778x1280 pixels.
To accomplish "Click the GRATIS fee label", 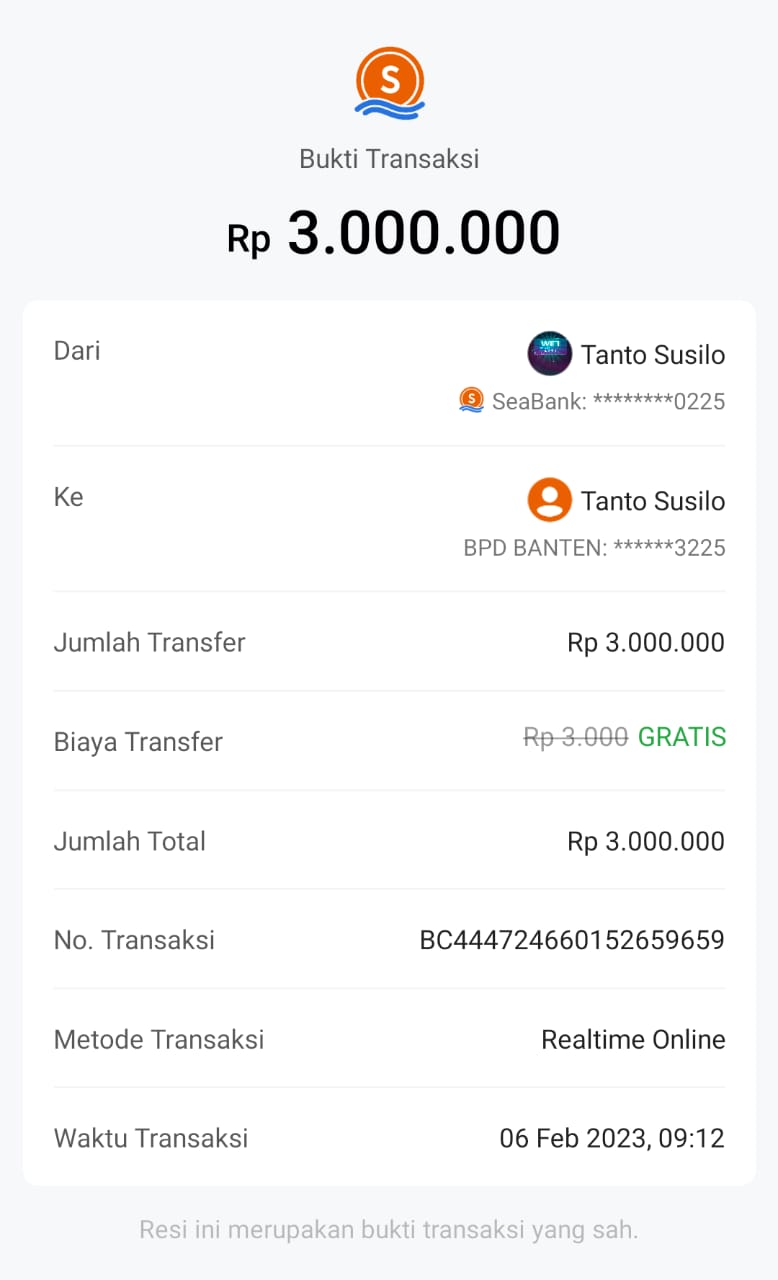I will (682, 737).
